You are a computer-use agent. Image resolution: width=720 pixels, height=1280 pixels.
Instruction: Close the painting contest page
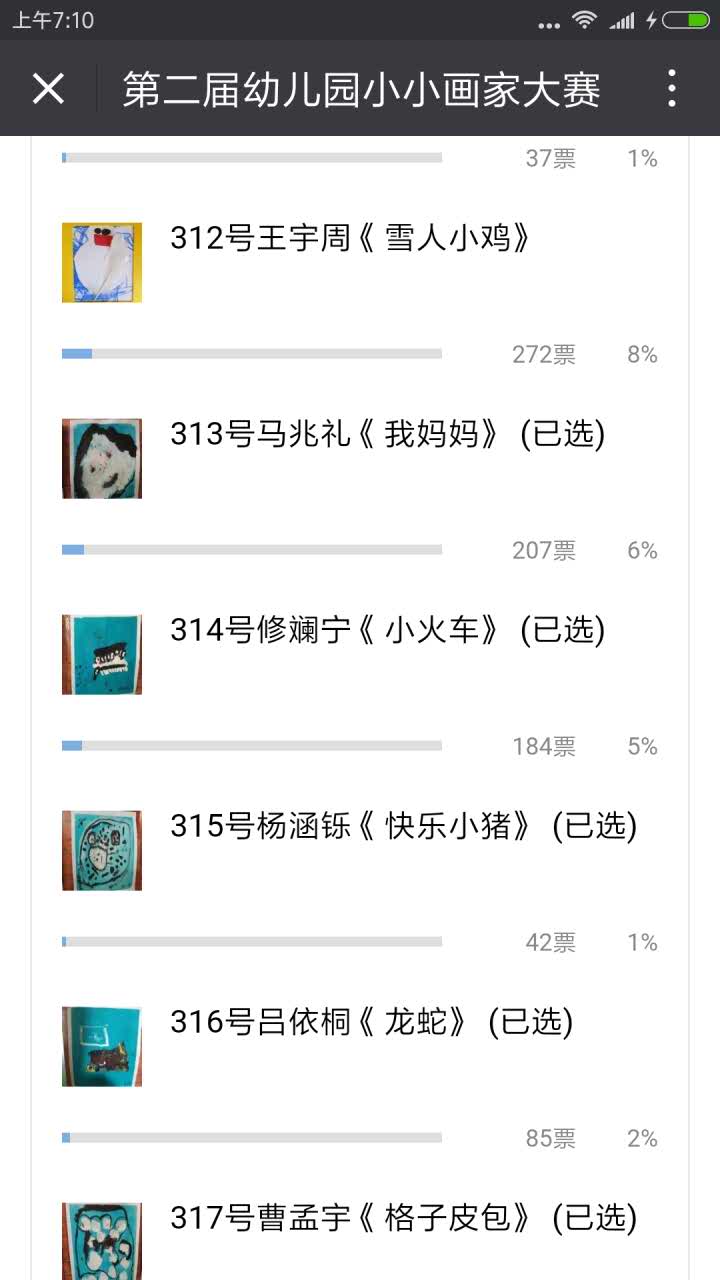(x=48, y=89)
